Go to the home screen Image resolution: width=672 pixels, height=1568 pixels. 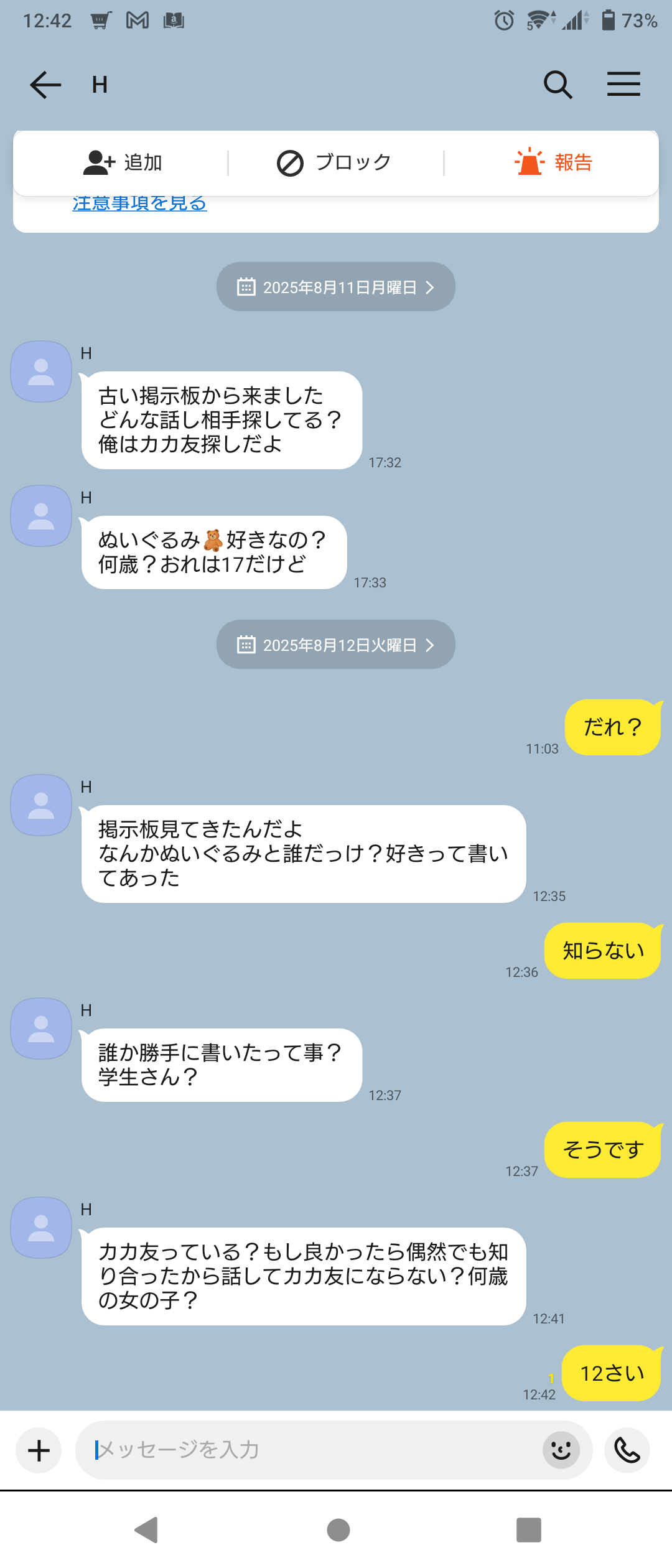coord(338,1530)
